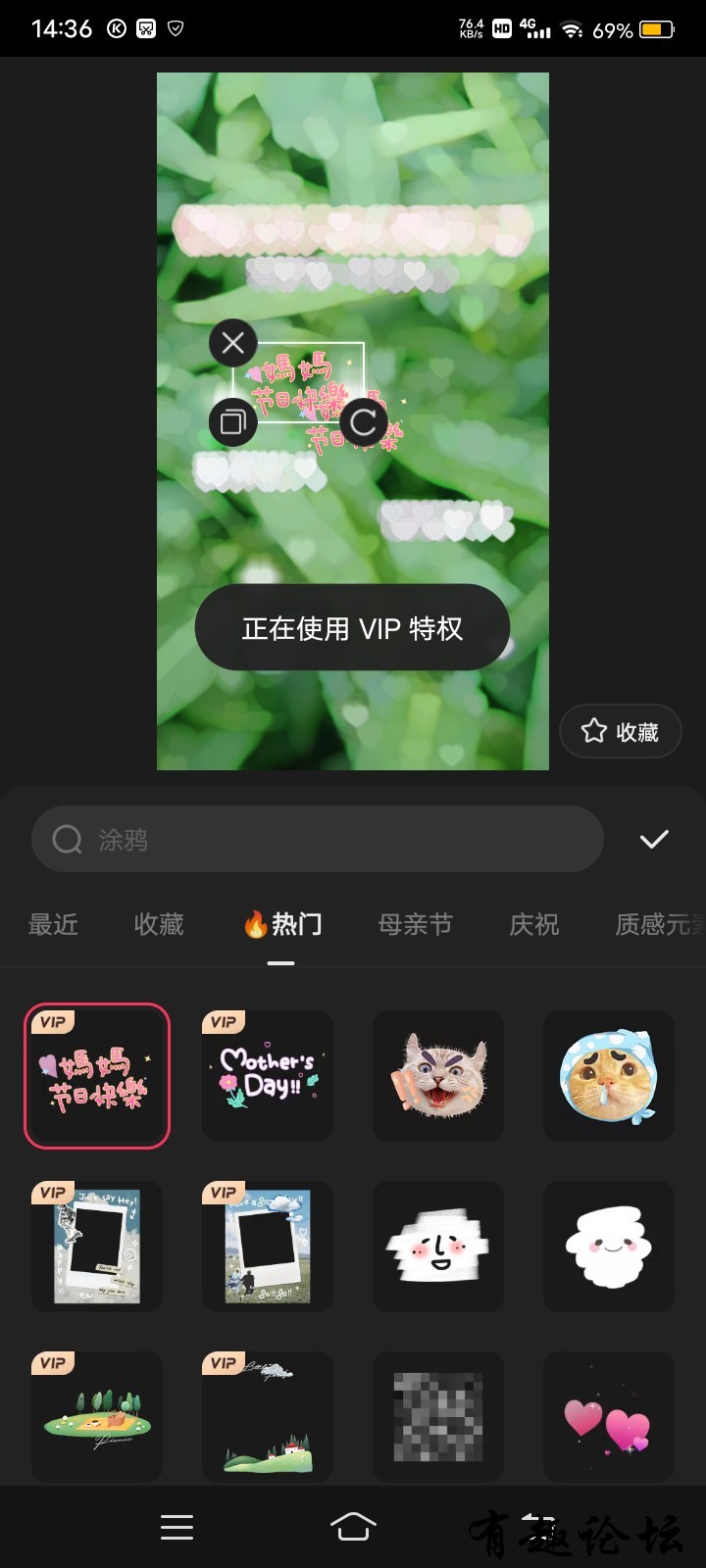Image resolution: width=706 pixels, height=1568 pixels.
Task: Tap the rotate handle on the sticker
Action: (364, 422)
